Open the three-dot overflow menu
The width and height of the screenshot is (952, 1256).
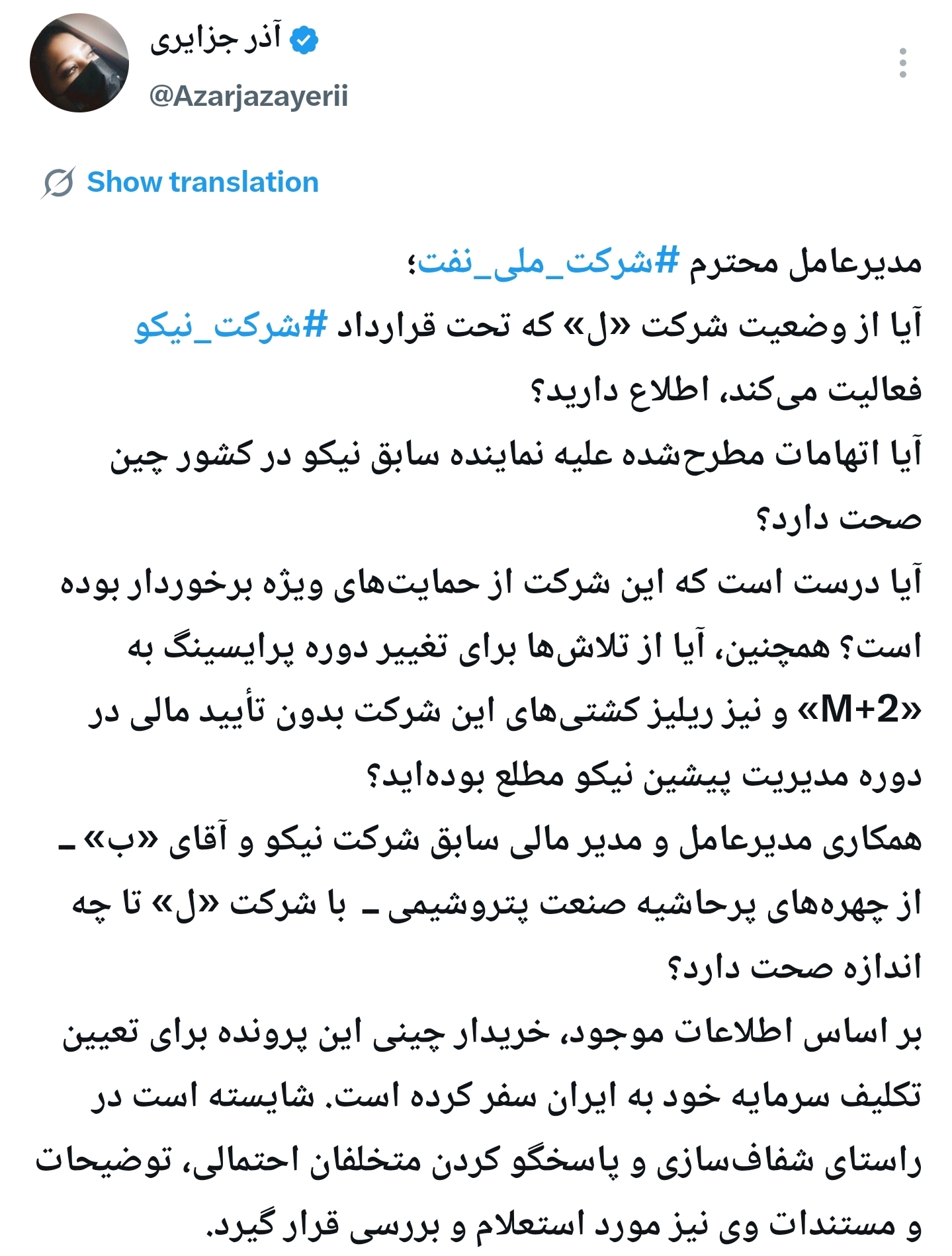pos(903,63)
